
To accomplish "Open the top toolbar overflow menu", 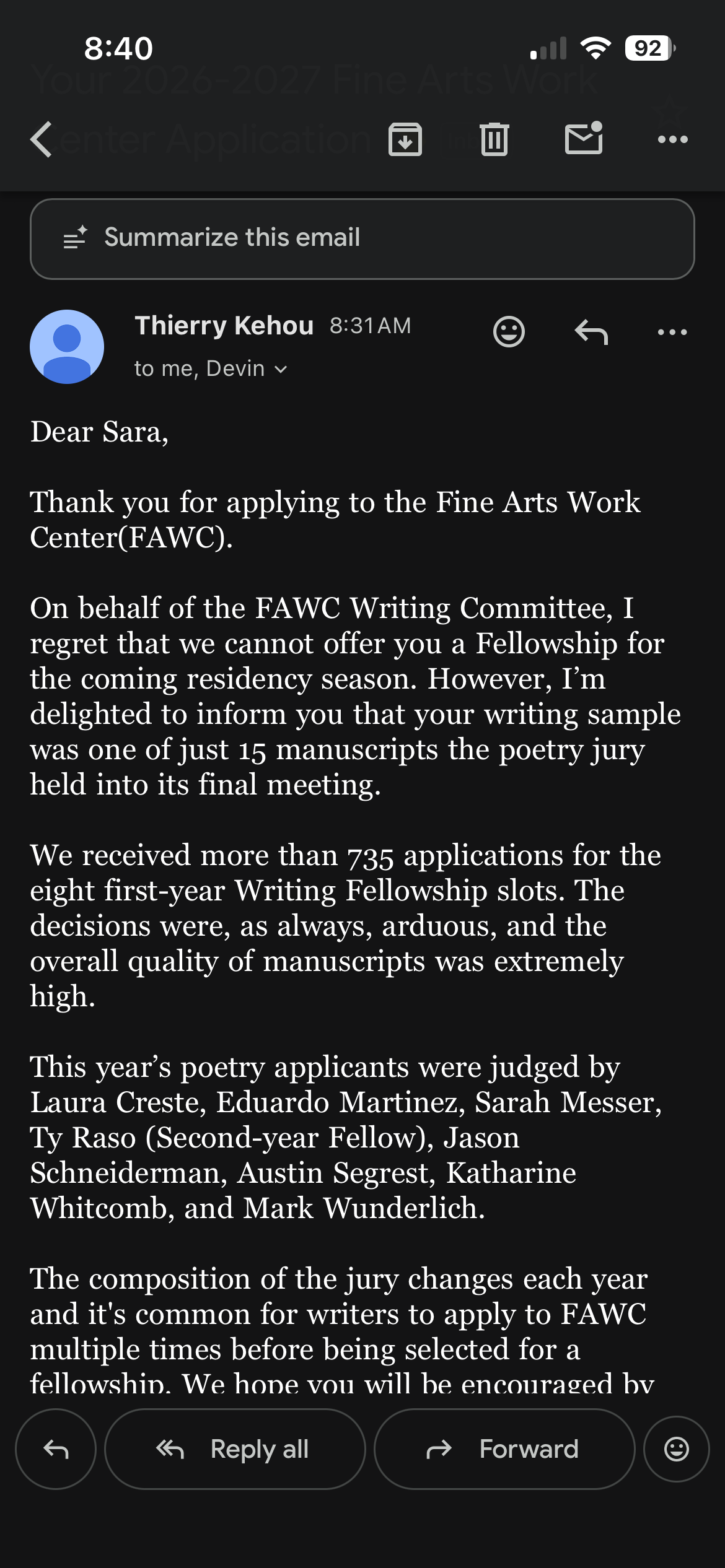I will [x=673, y=139].
